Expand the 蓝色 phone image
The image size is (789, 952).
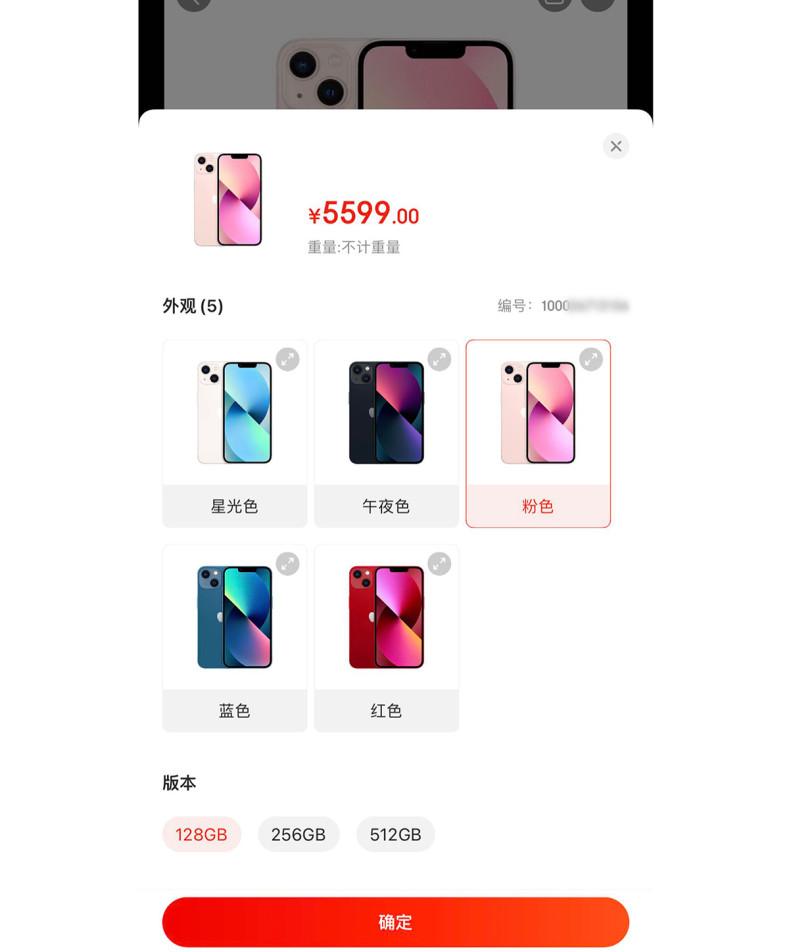pos(288,563)
